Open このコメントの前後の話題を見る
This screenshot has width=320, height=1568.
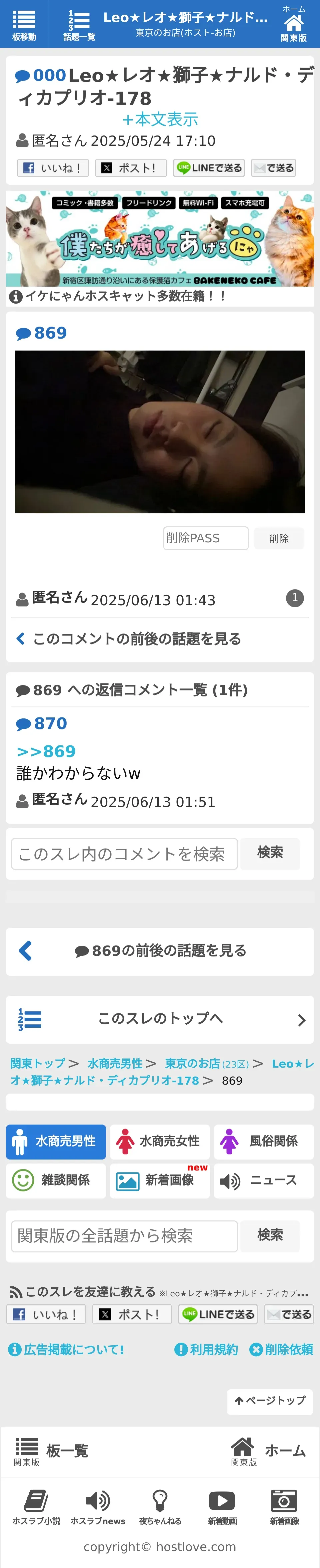pos(137,639)
